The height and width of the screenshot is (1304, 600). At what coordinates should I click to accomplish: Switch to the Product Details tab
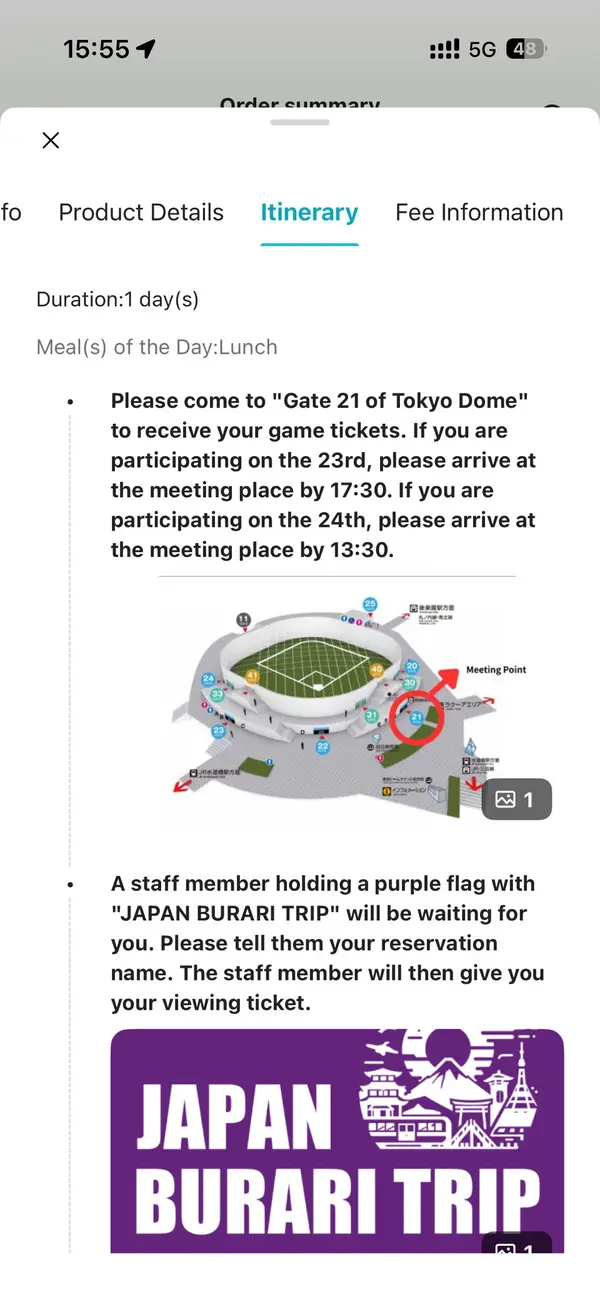141,212
